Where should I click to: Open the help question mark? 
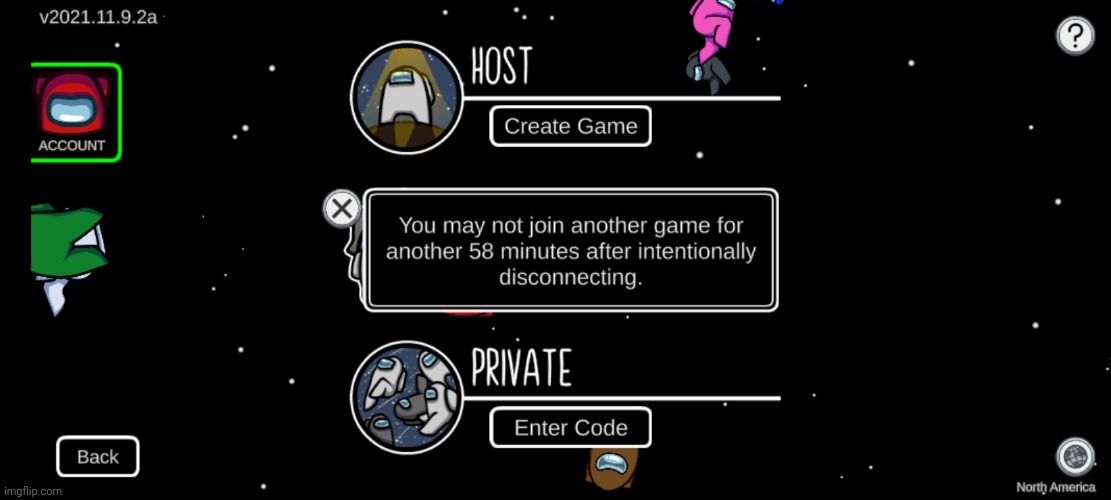pos(1074,37)
